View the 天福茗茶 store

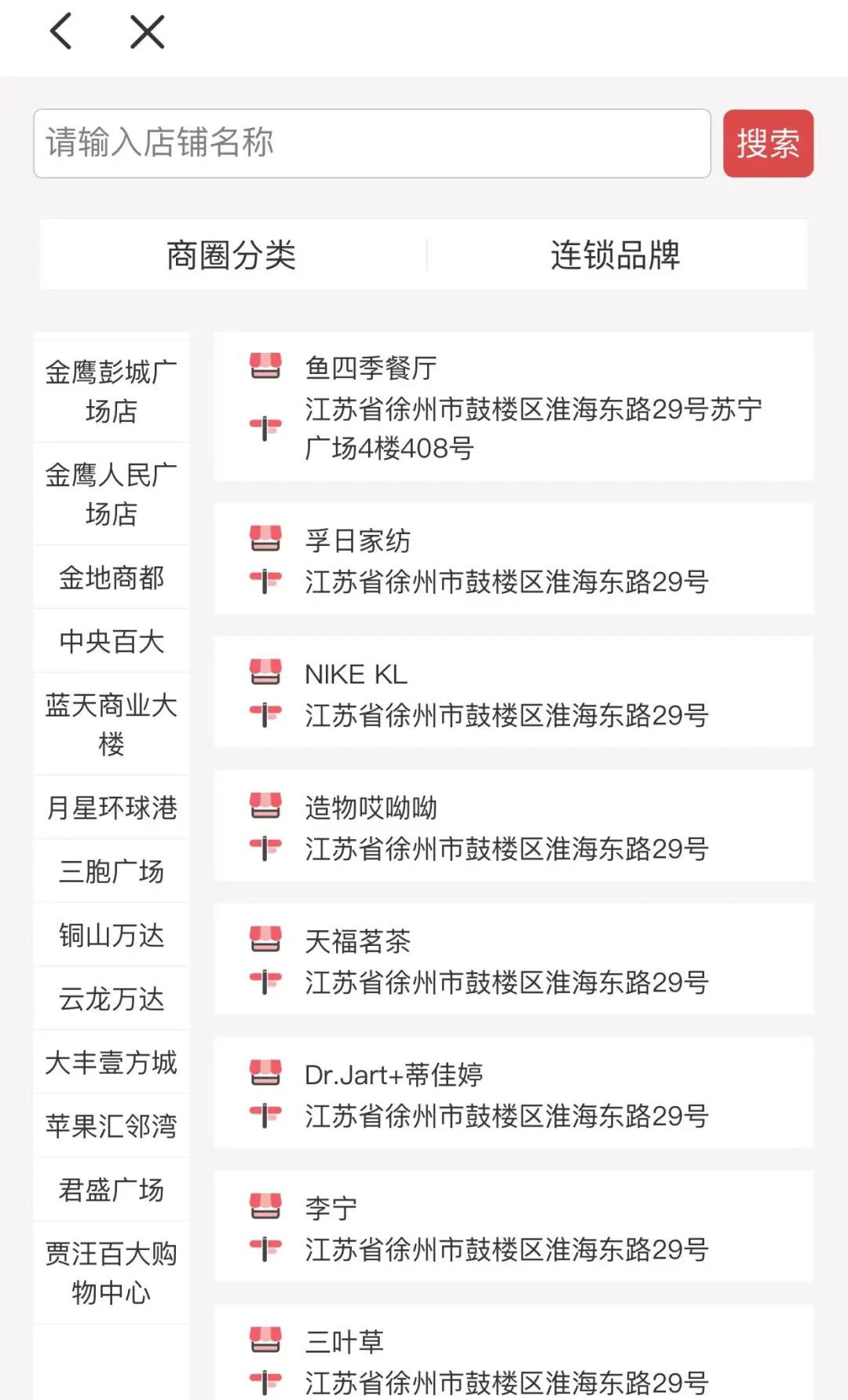tap(514, 961)
